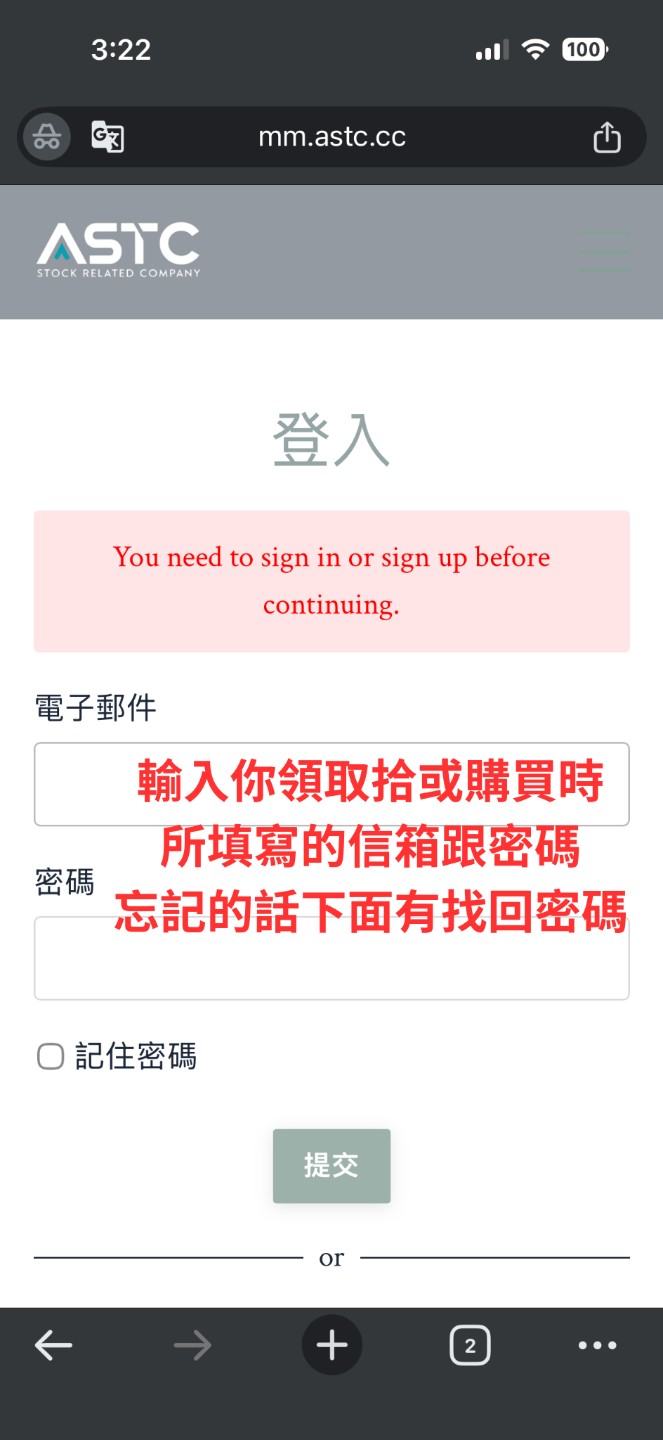Show the open tabs switcher

(x=470, y=1346)
